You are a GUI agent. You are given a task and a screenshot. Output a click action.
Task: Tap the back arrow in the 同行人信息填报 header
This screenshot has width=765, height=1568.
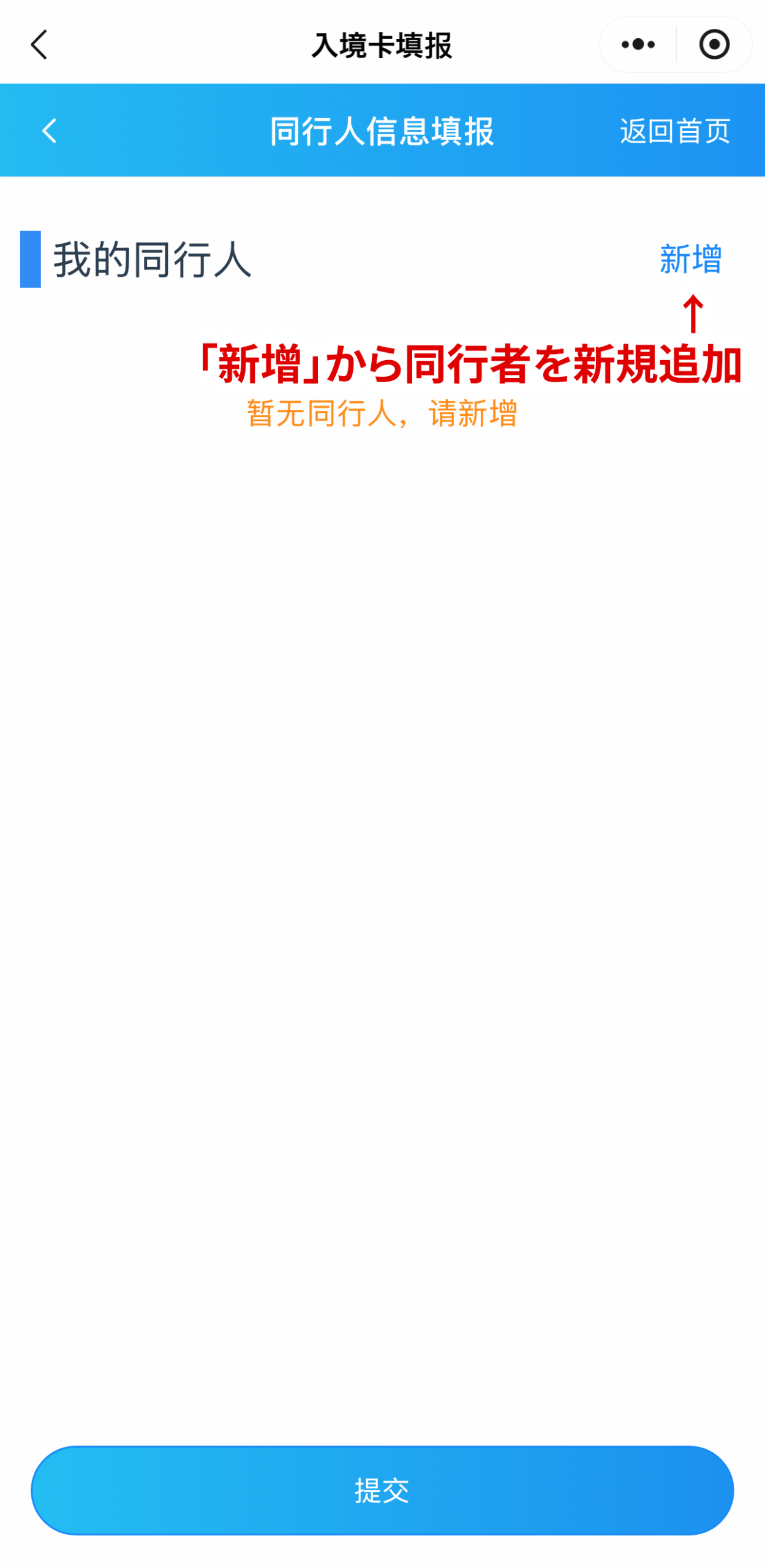(49, 130)
